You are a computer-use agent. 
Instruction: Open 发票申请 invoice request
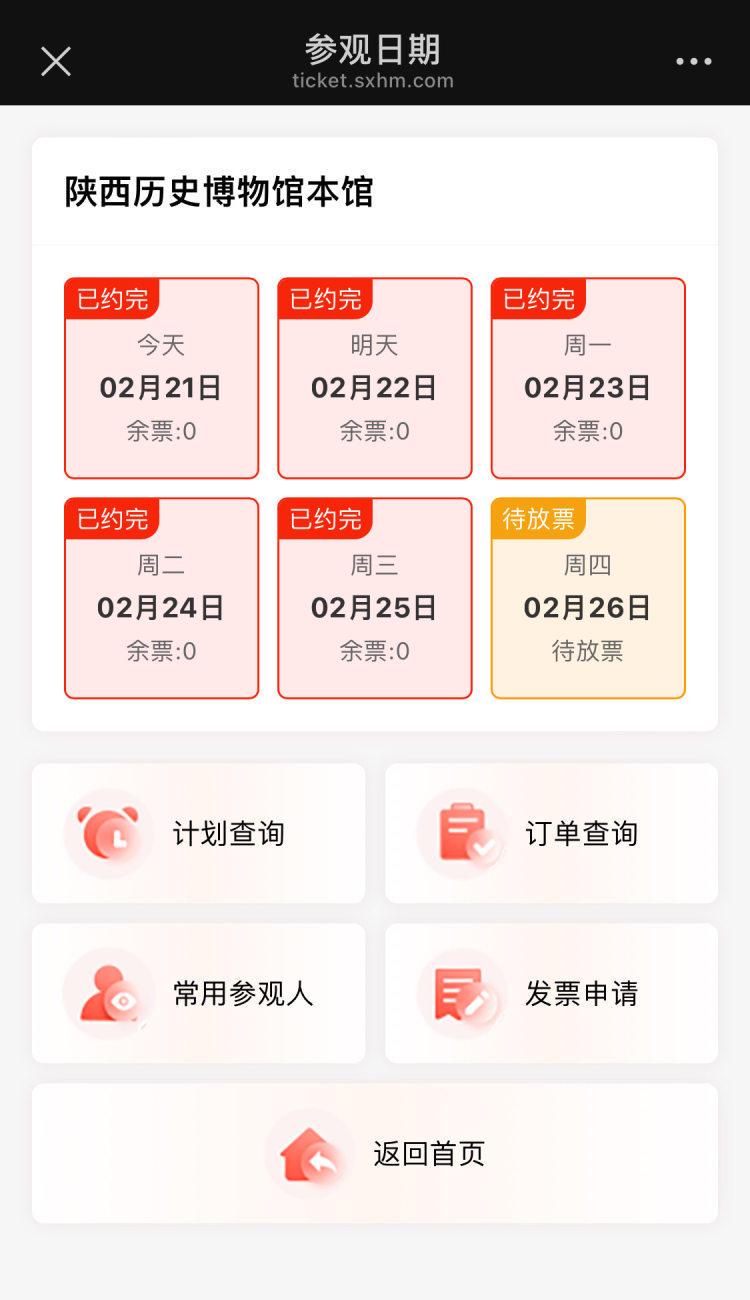pos(551,993)
